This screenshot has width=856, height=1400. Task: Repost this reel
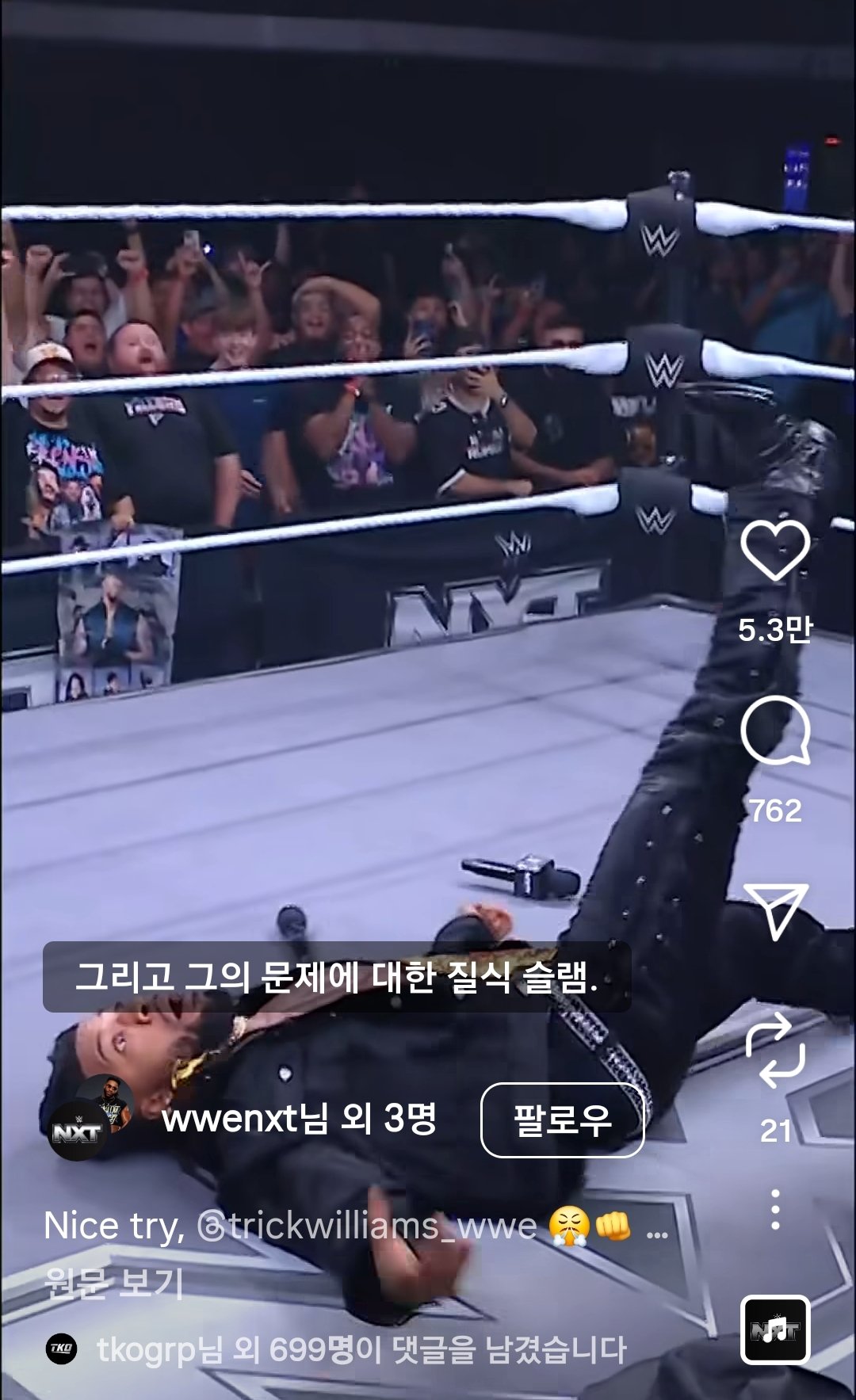pyautogui.click(x=775, y=1051)
